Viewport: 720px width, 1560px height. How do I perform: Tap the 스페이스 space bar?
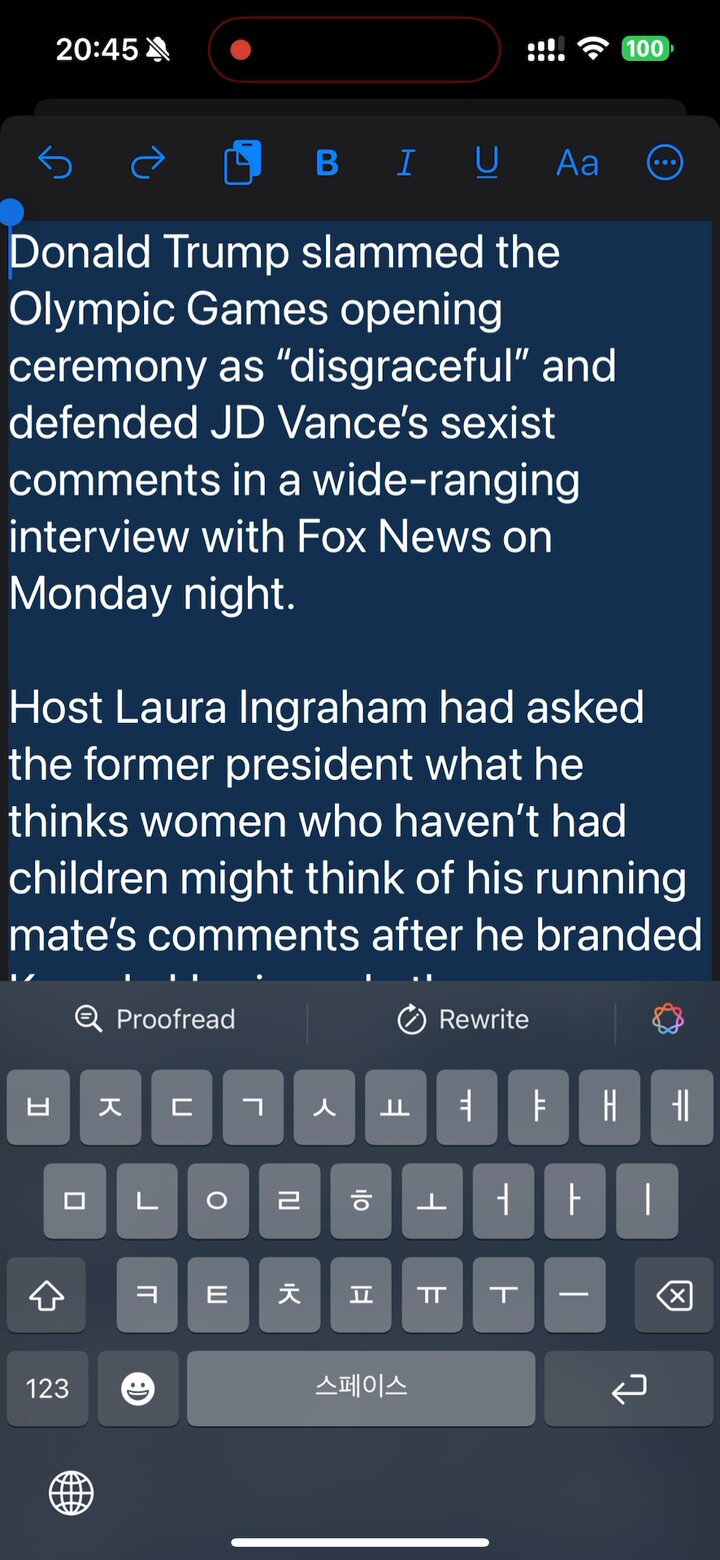[361, 1388]
